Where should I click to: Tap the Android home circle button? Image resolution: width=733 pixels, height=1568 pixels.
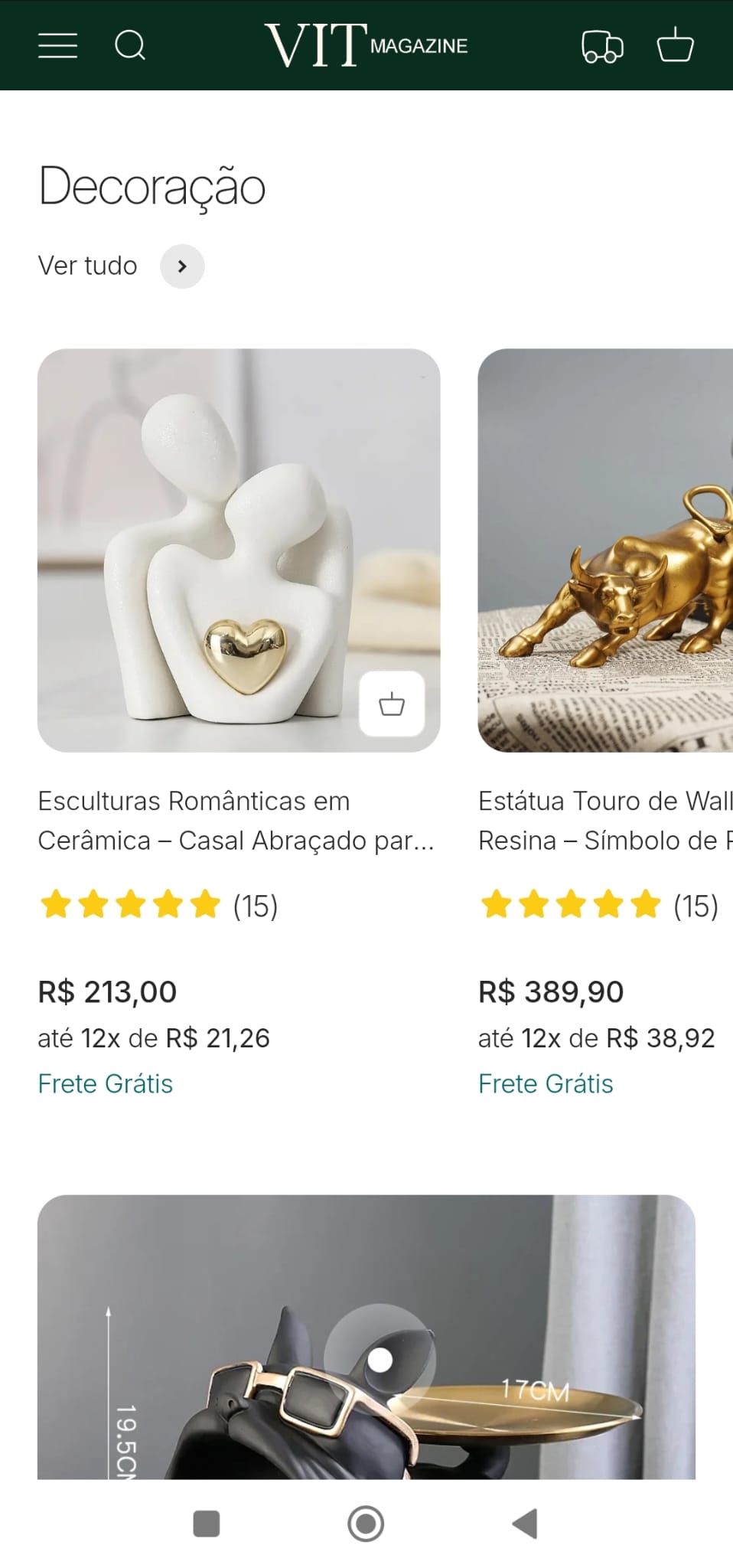tap(366, 1524)
